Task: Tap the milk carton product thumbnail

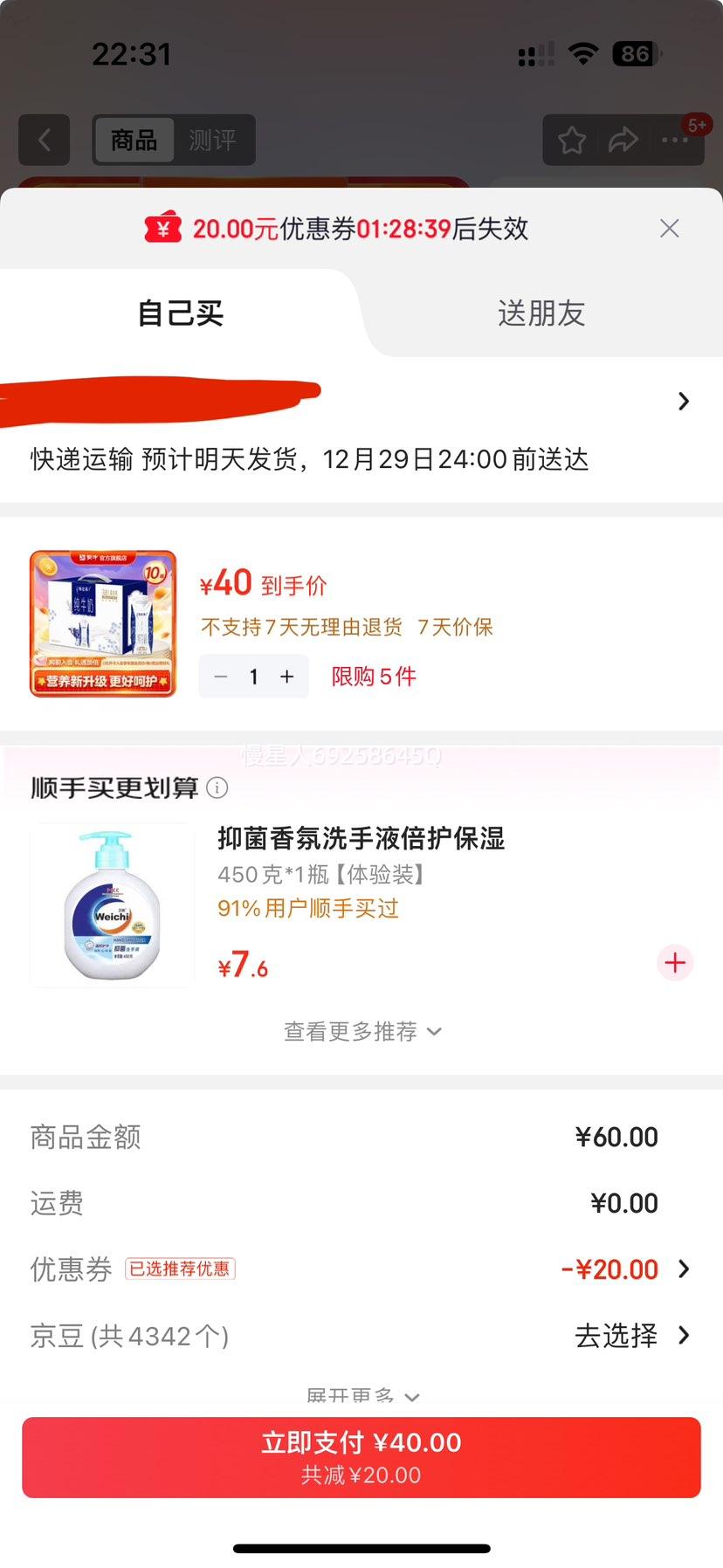Action: pos(102,622)
